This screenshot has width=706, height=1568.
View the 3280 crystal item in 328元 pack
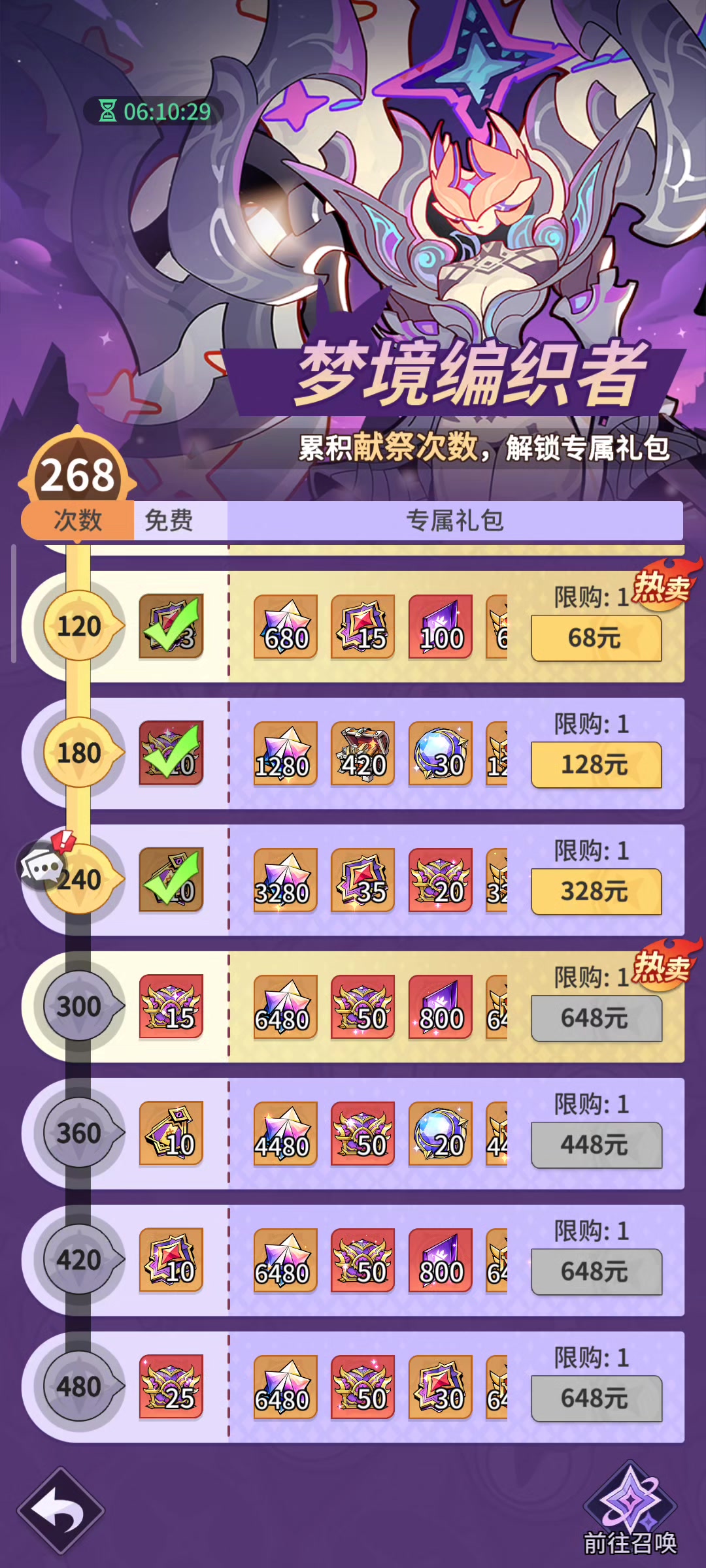coord(286,881)
